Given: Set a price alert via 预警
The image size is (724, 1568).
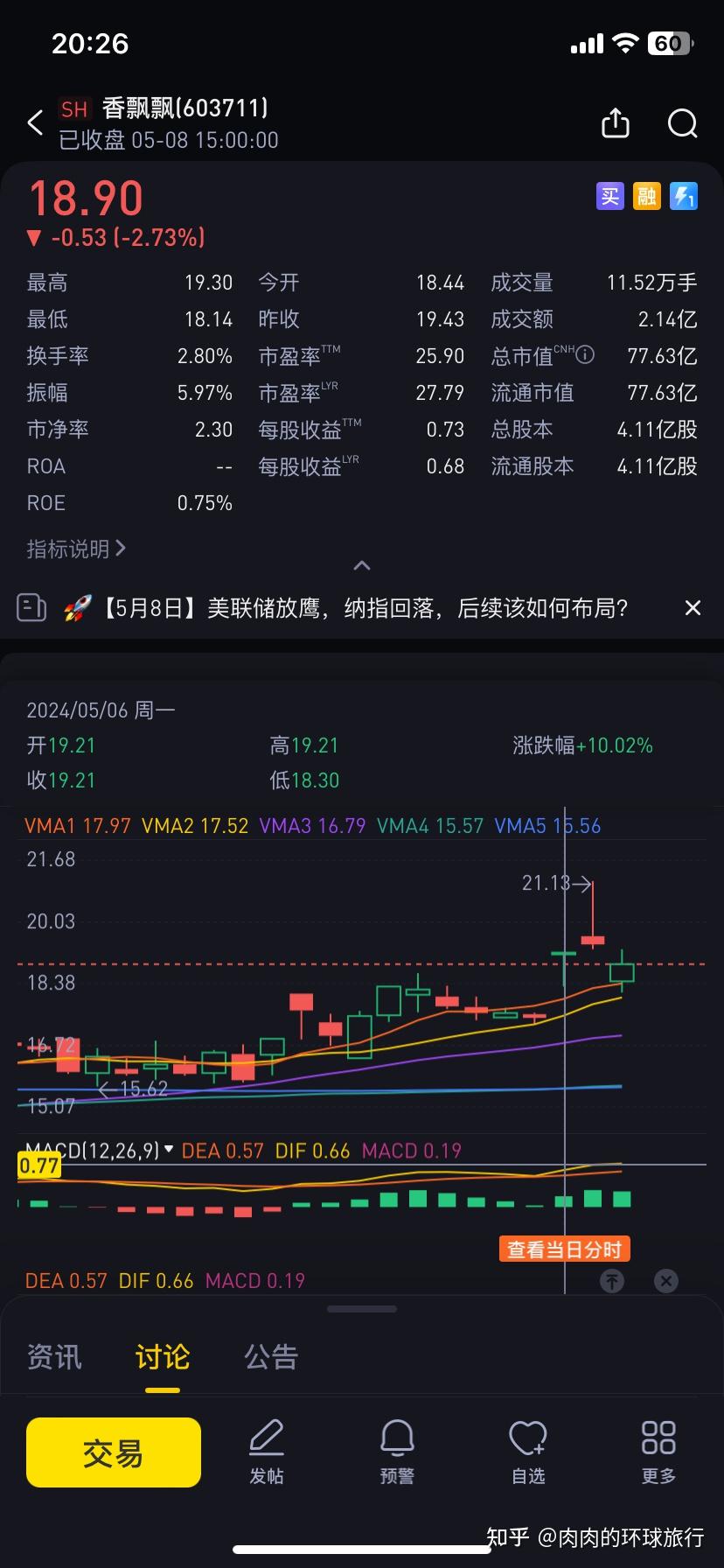Looking at the screenshot, I should coord(397,1452).
